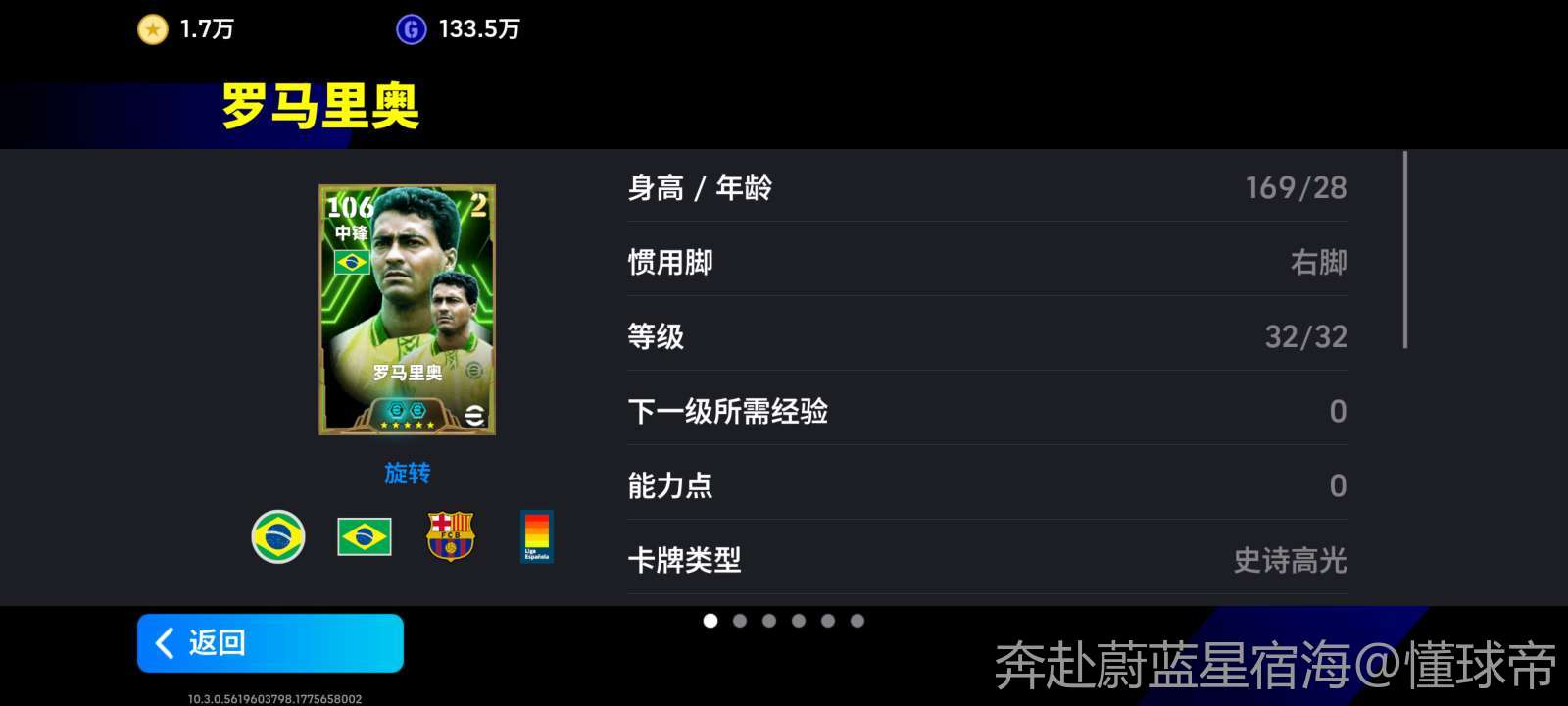Open the 罗马里奥 player card image

(x=407, y=309)
